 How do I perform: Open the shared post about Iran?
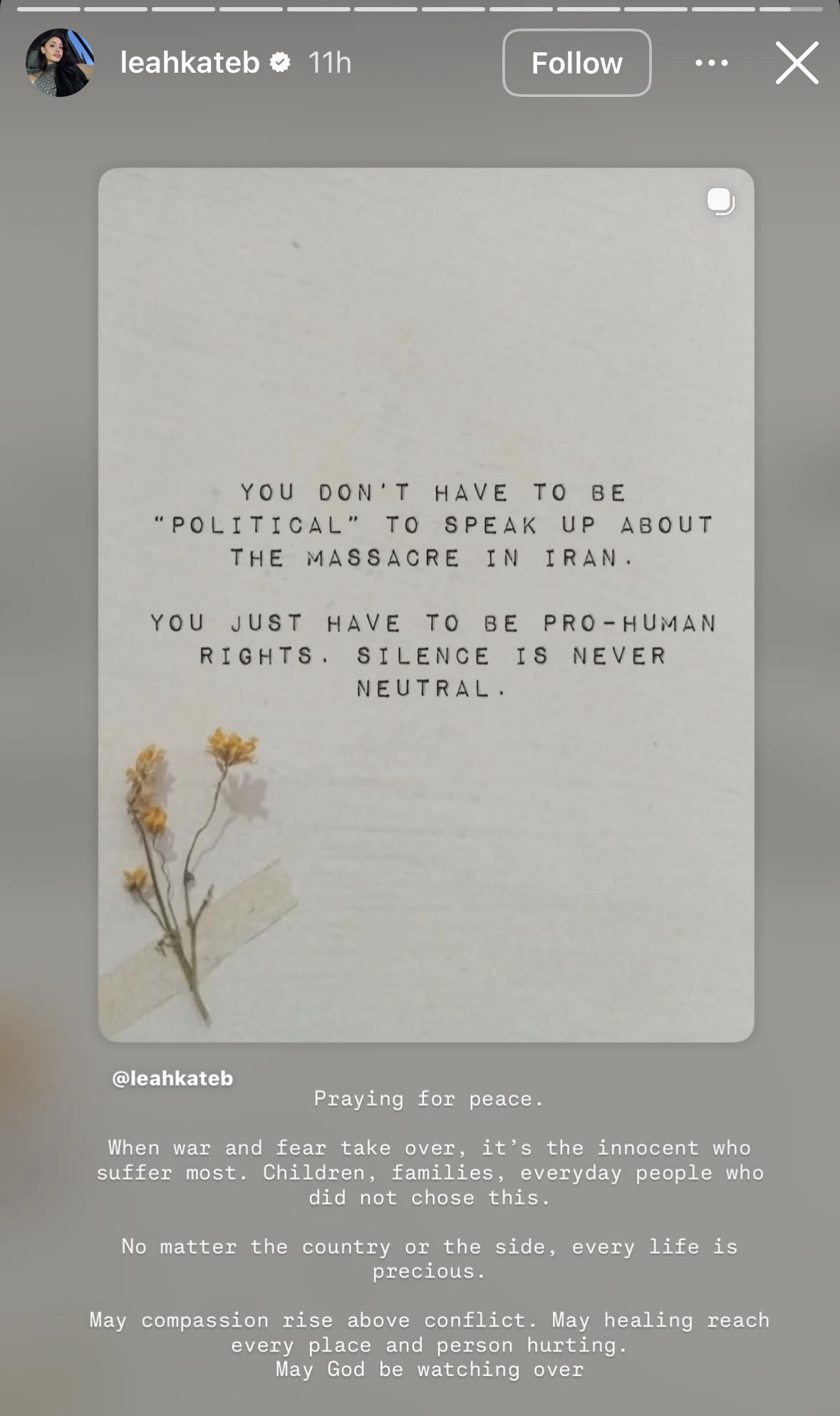[426, 604]
